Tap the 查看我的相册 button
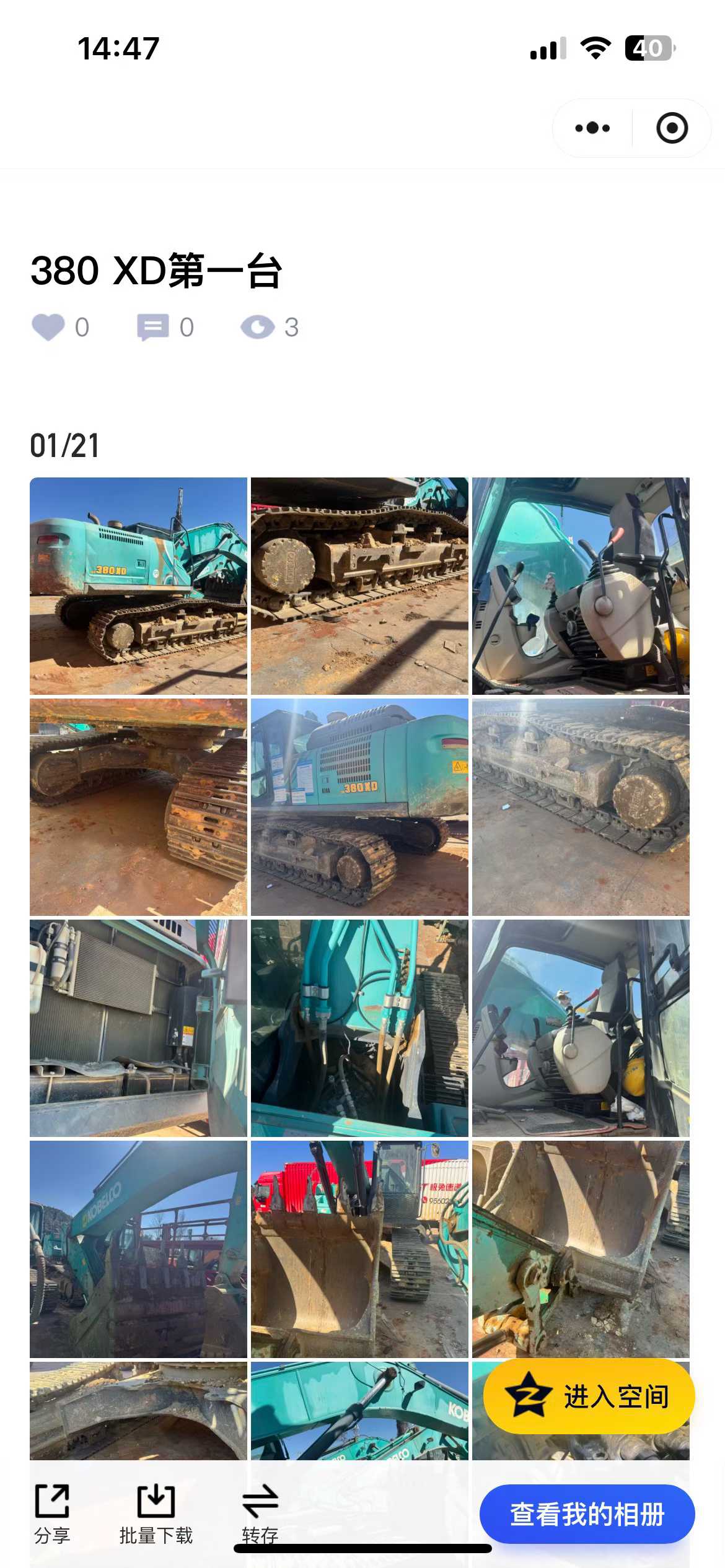The width and height of the screenshot is (725, 1568). [587, 1514]
